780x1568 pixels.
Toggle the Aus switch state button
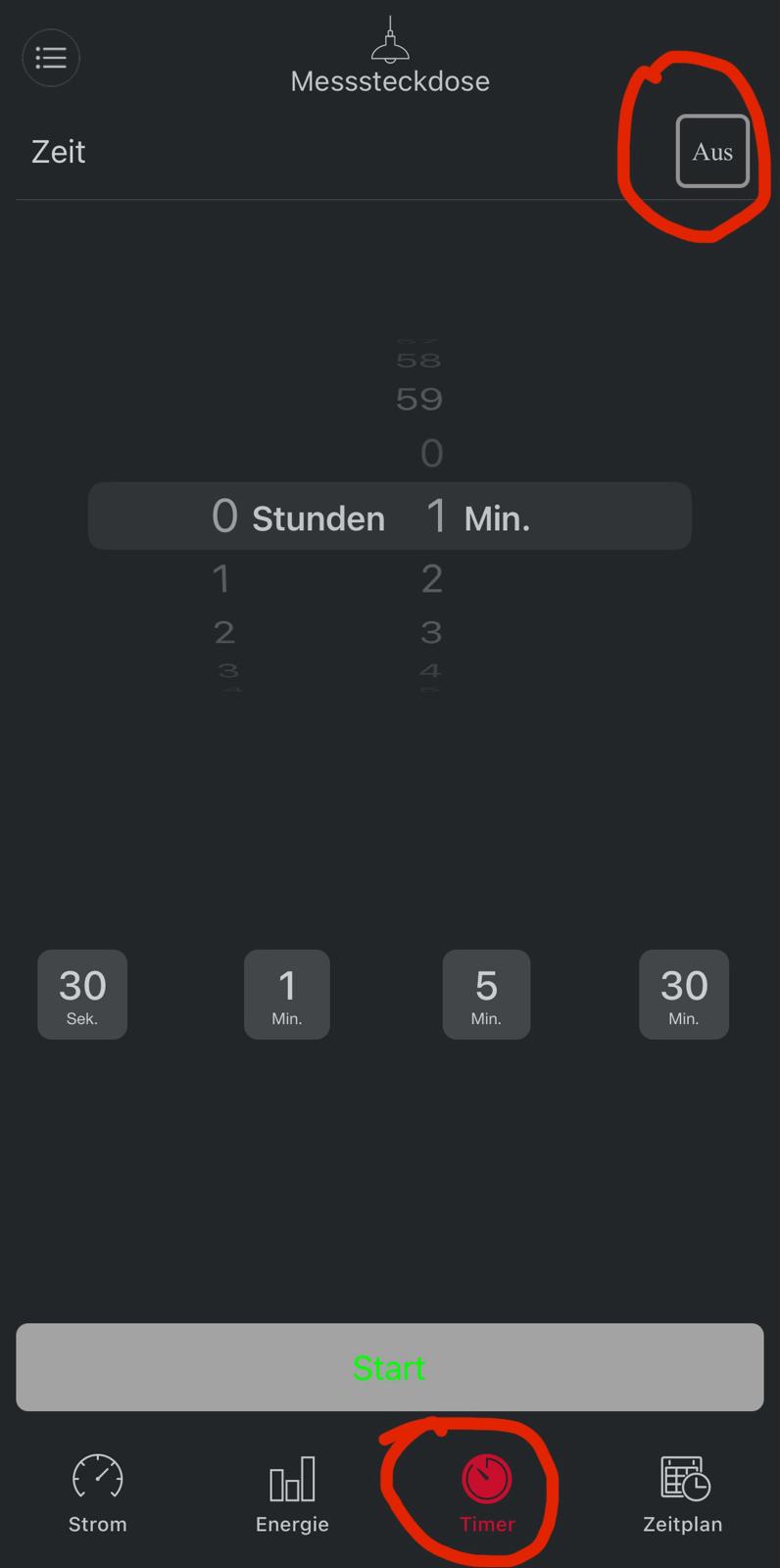712,152
